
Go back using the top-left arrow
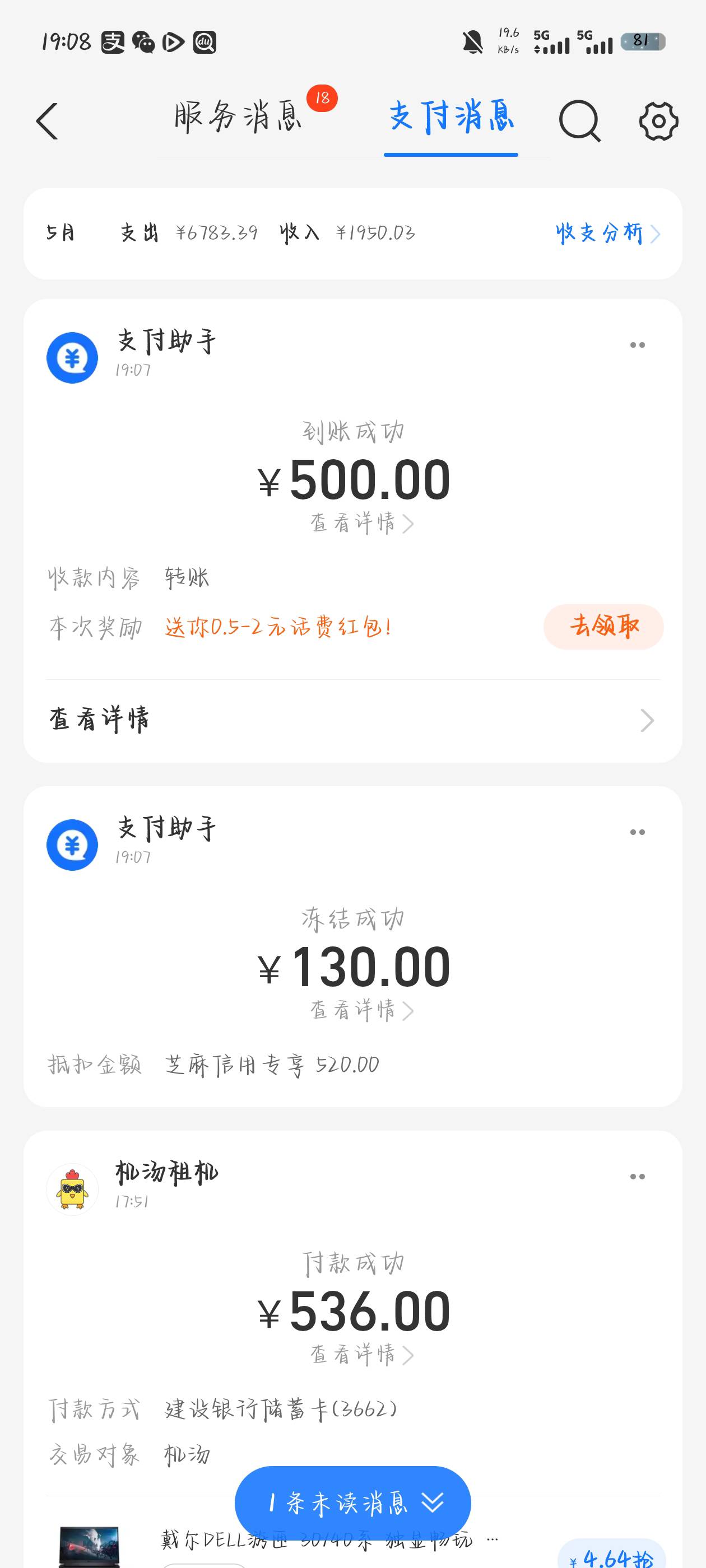pos(47,121)
